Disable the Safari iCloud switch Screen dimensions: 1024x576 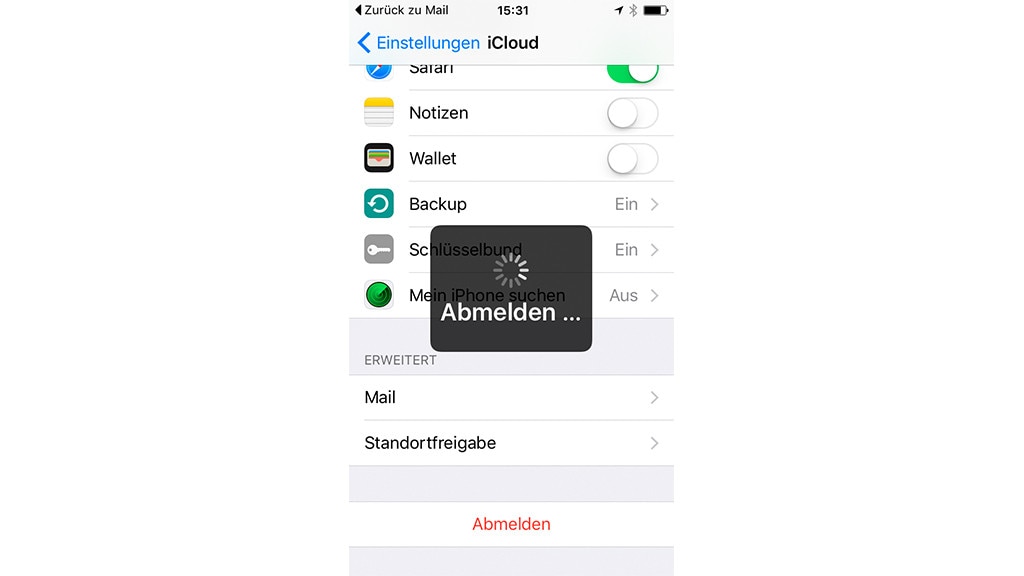632,70
